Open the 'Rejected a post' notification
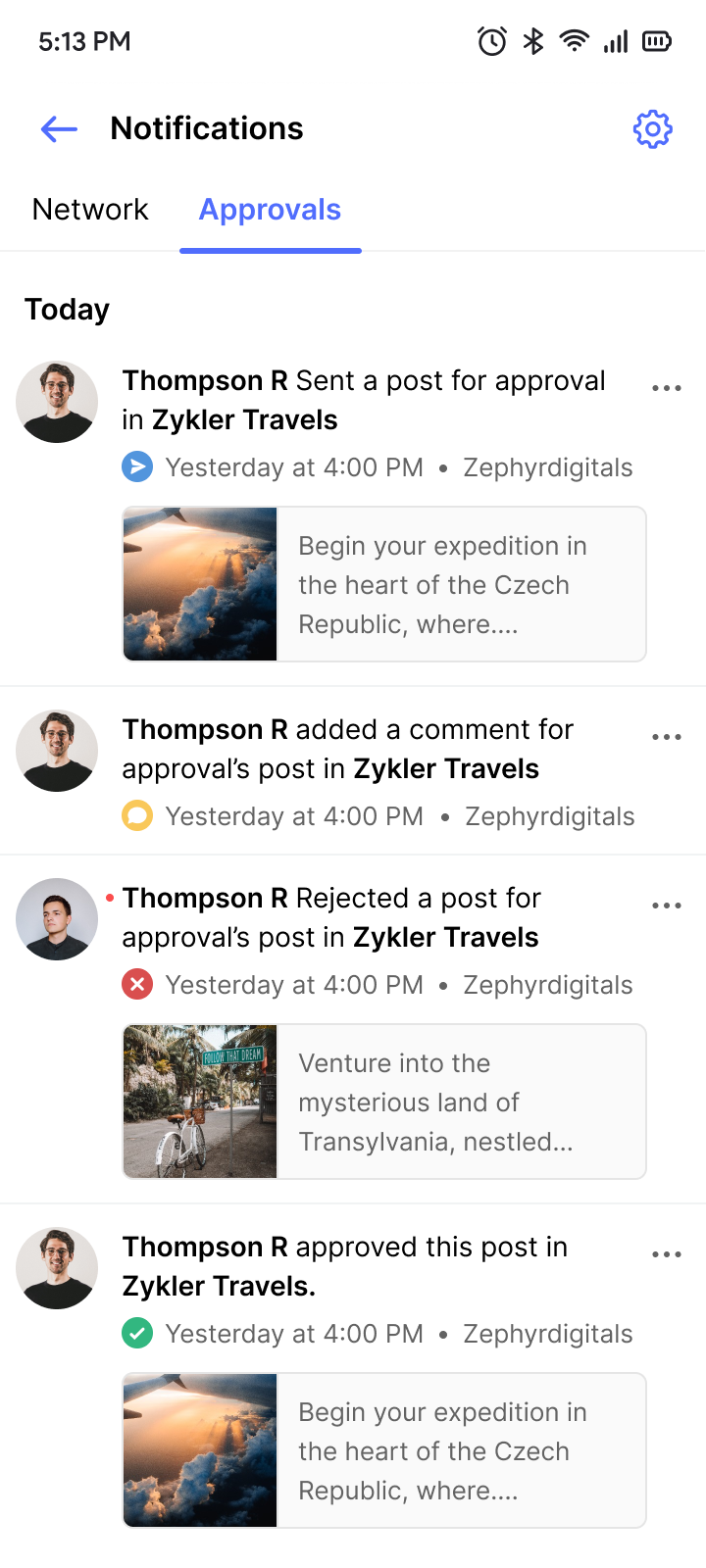The width and height of the screenshot is (706, 1568). pos(331,917)
